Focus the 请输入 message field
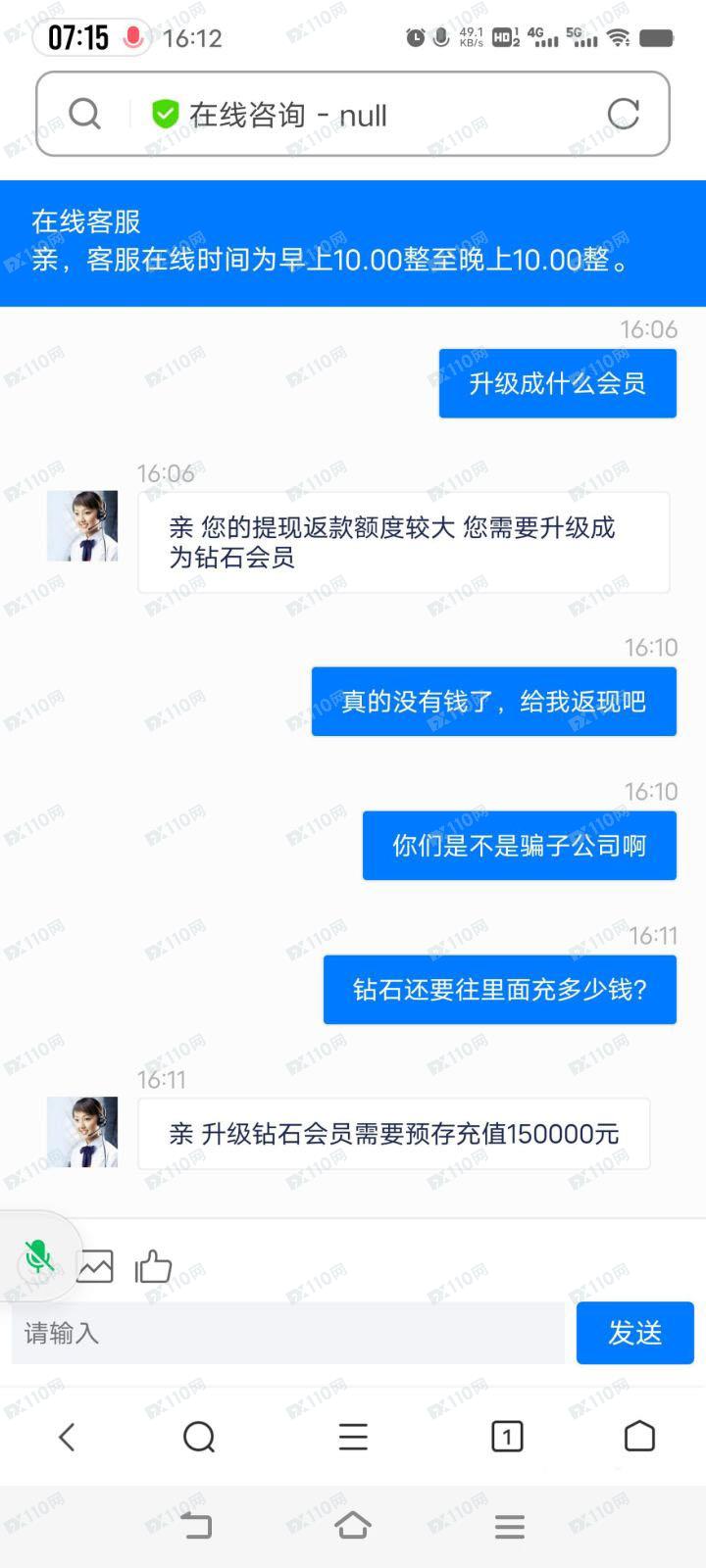Screen dimensions: 706x1568 288,1333
